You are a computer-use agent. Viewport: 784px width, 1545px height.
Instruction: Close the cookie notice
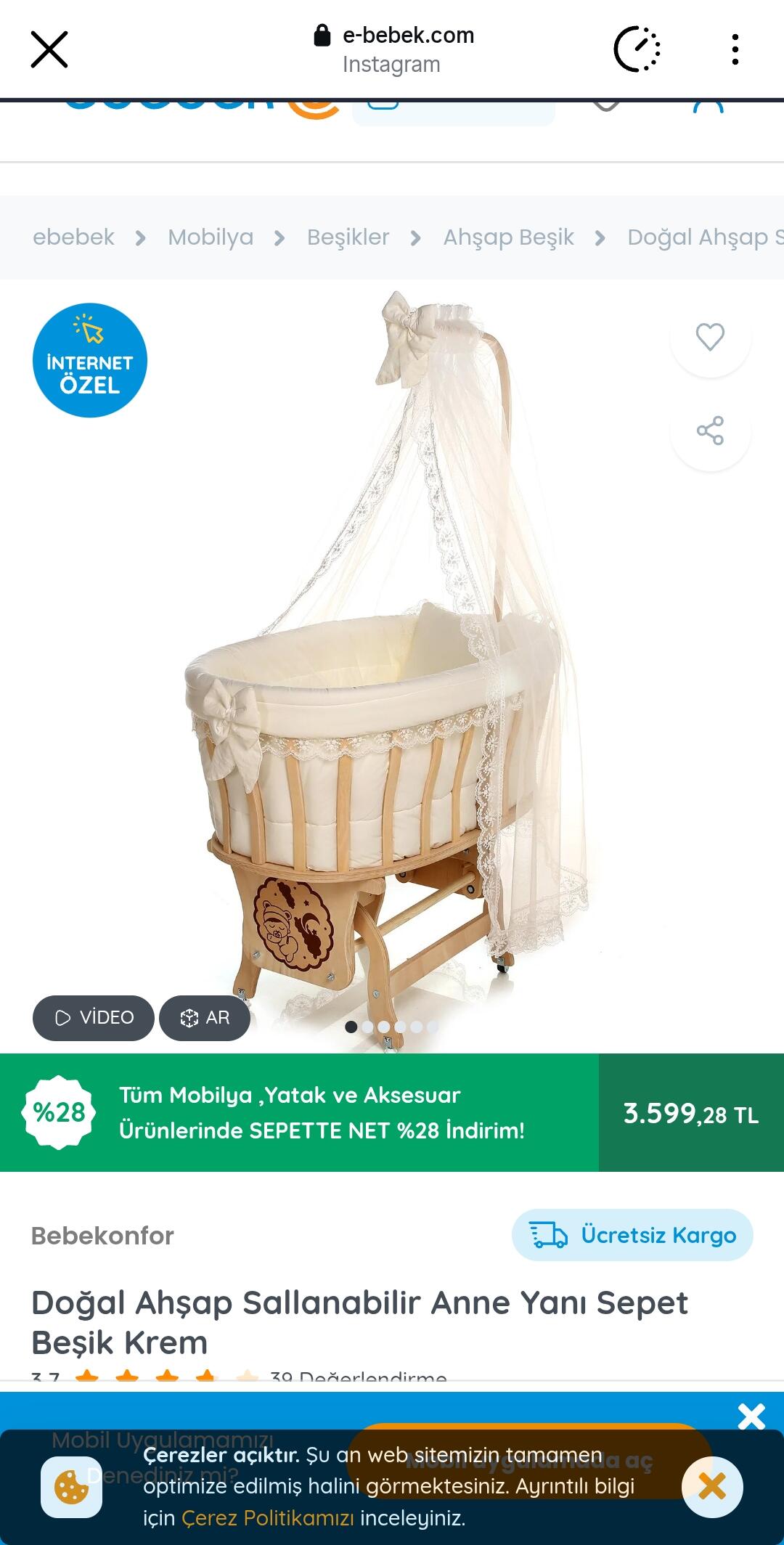[711, 1487]
